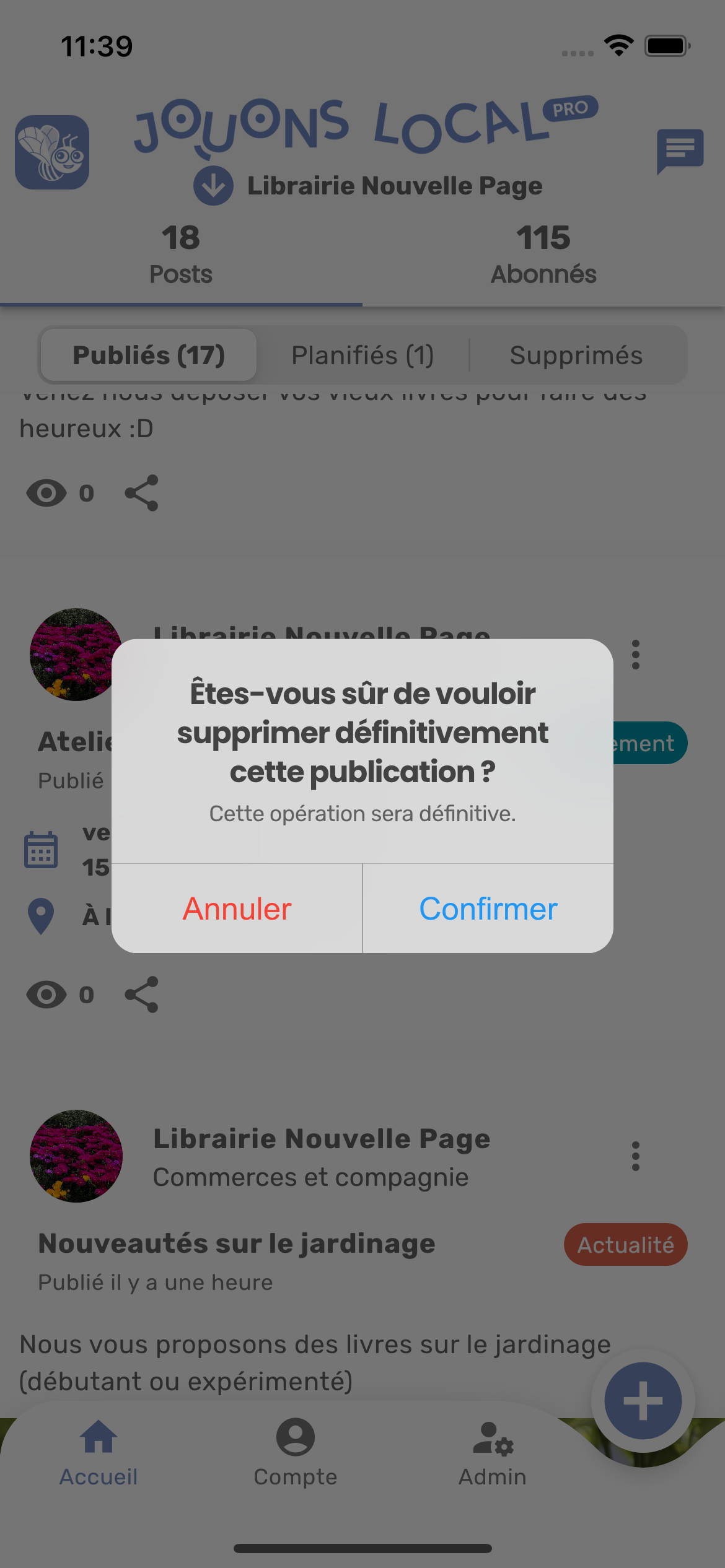Screen dimensions: 725x1568
Task: Expand the Librairie Nouvelle Page account dropdown
Action: click(x=213, y=186)
